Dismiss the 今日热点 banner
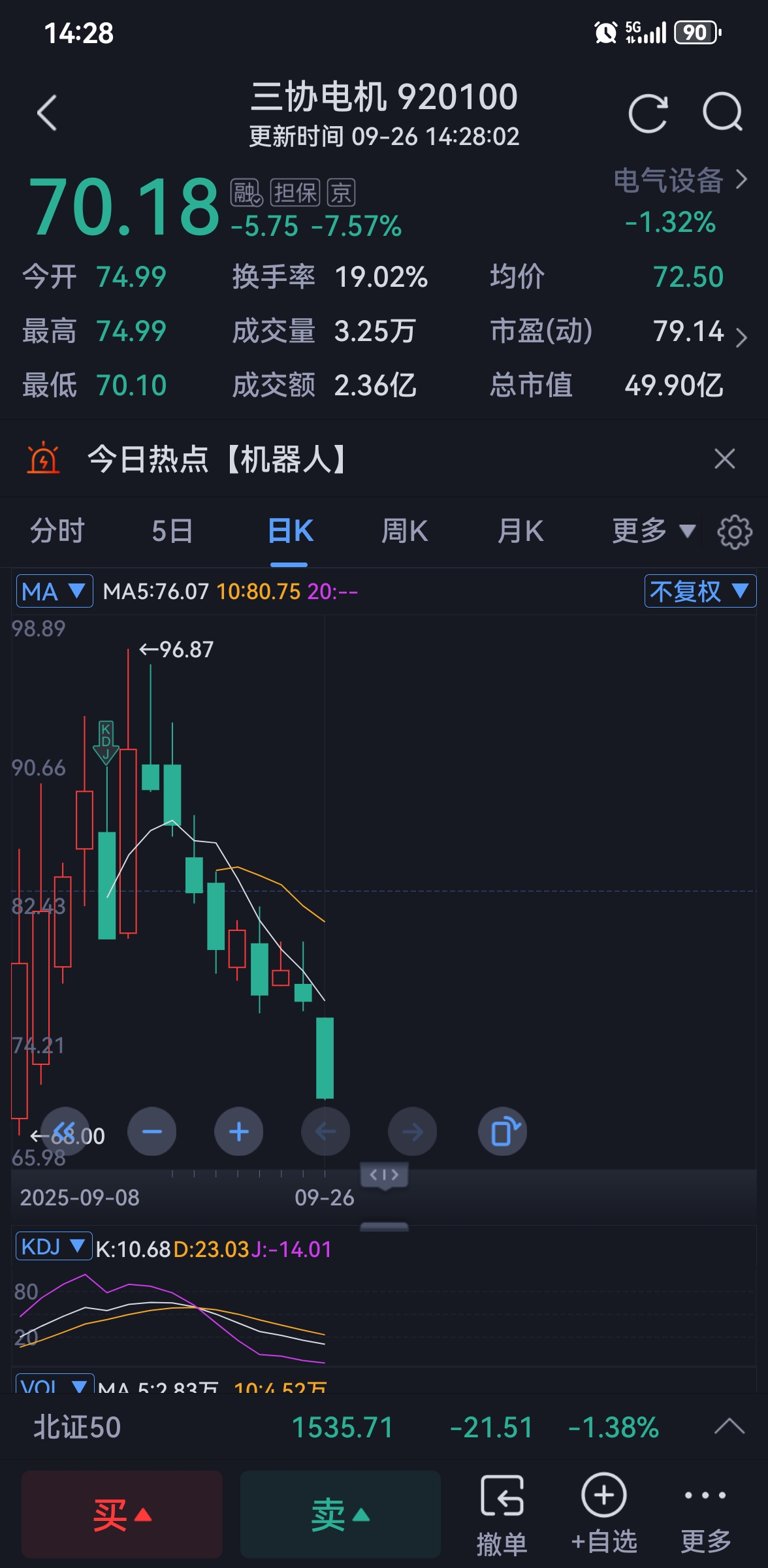The height and width of the screenshot is (1568, 768). [x=724, y=459]
